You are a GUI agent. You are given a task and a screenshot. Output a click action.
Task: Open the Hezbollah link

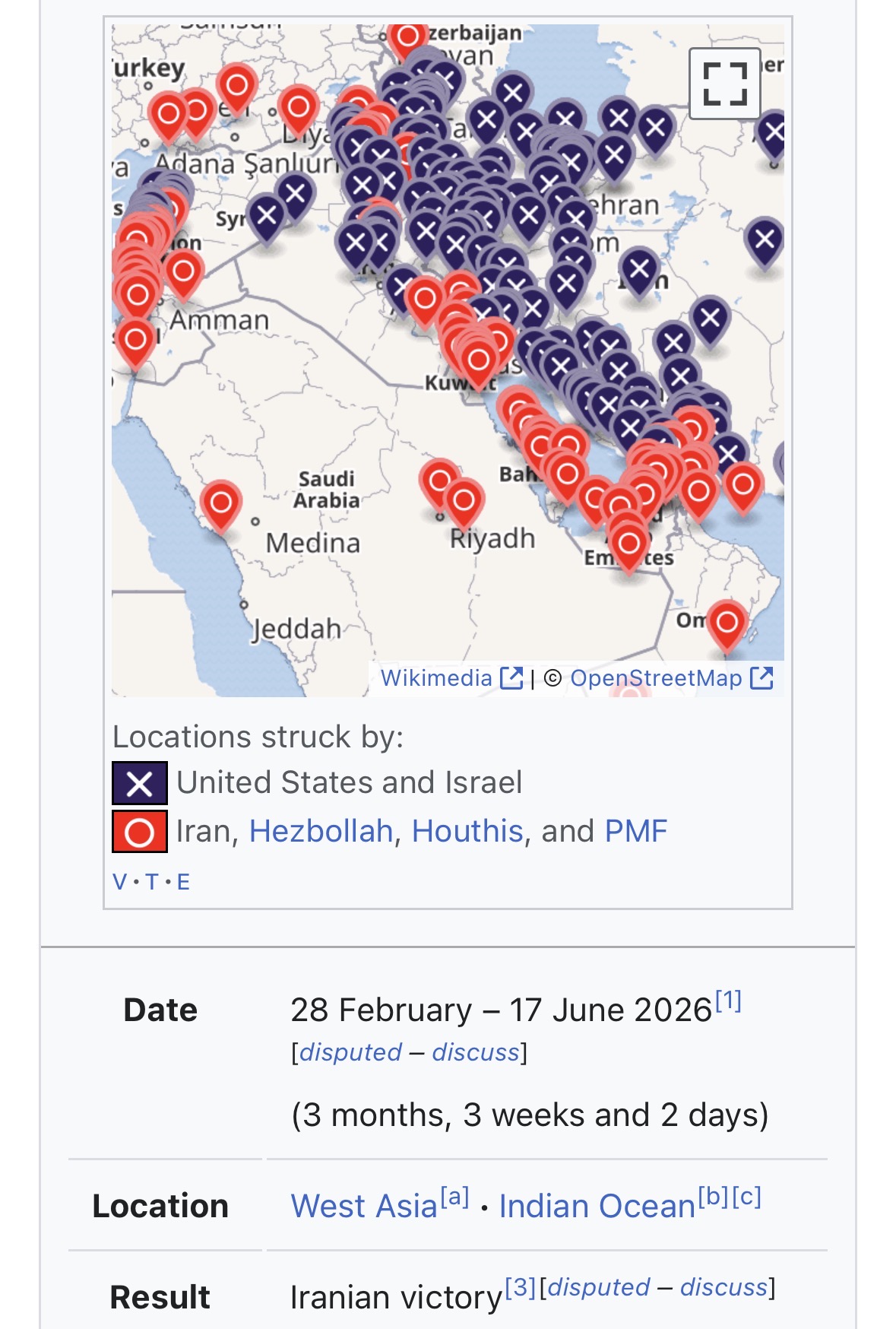click(321, 831)
